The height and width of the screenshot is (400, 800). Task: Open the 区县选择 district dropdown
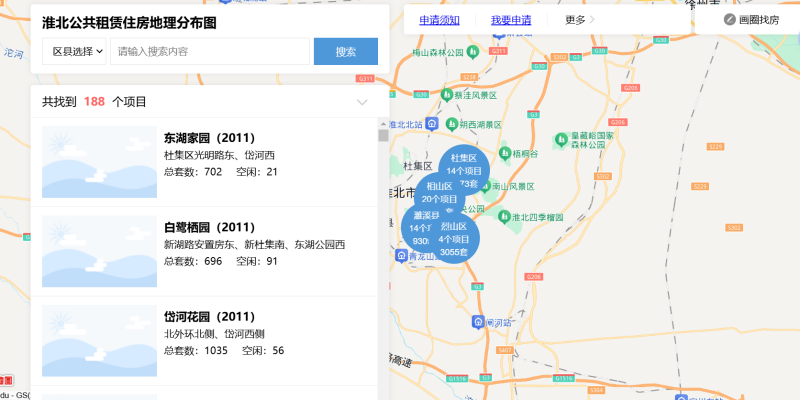coord(76,51)
